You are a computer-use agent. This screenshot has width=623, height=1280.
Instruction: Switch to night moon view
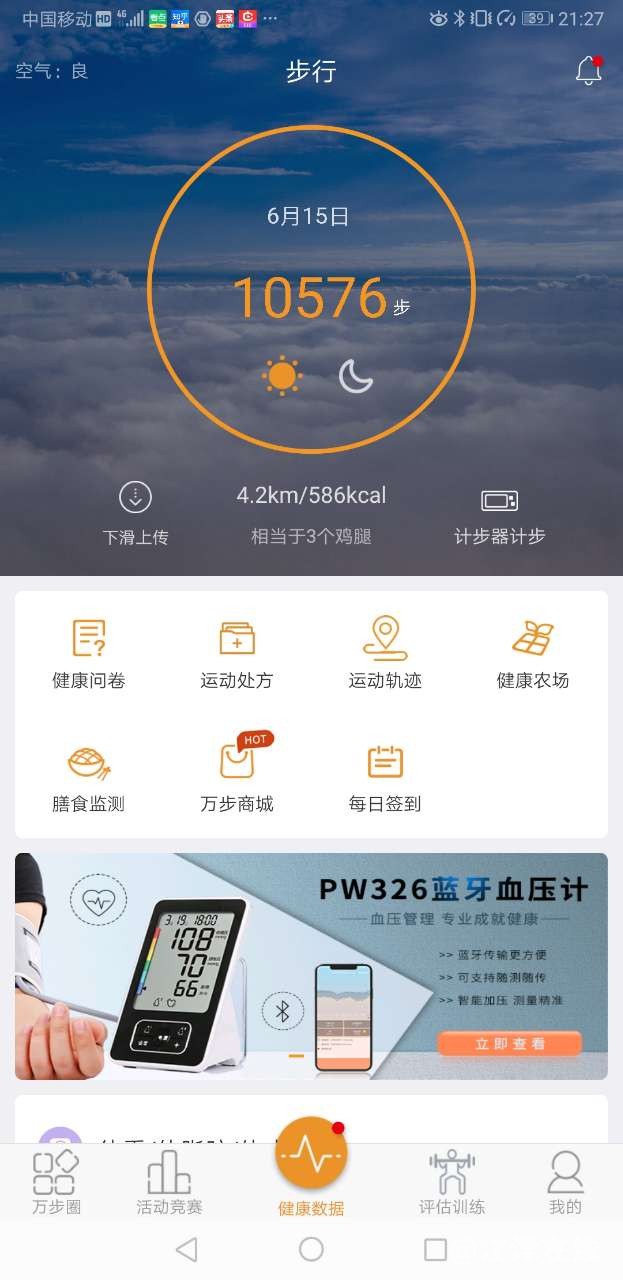tap(356, 377)
